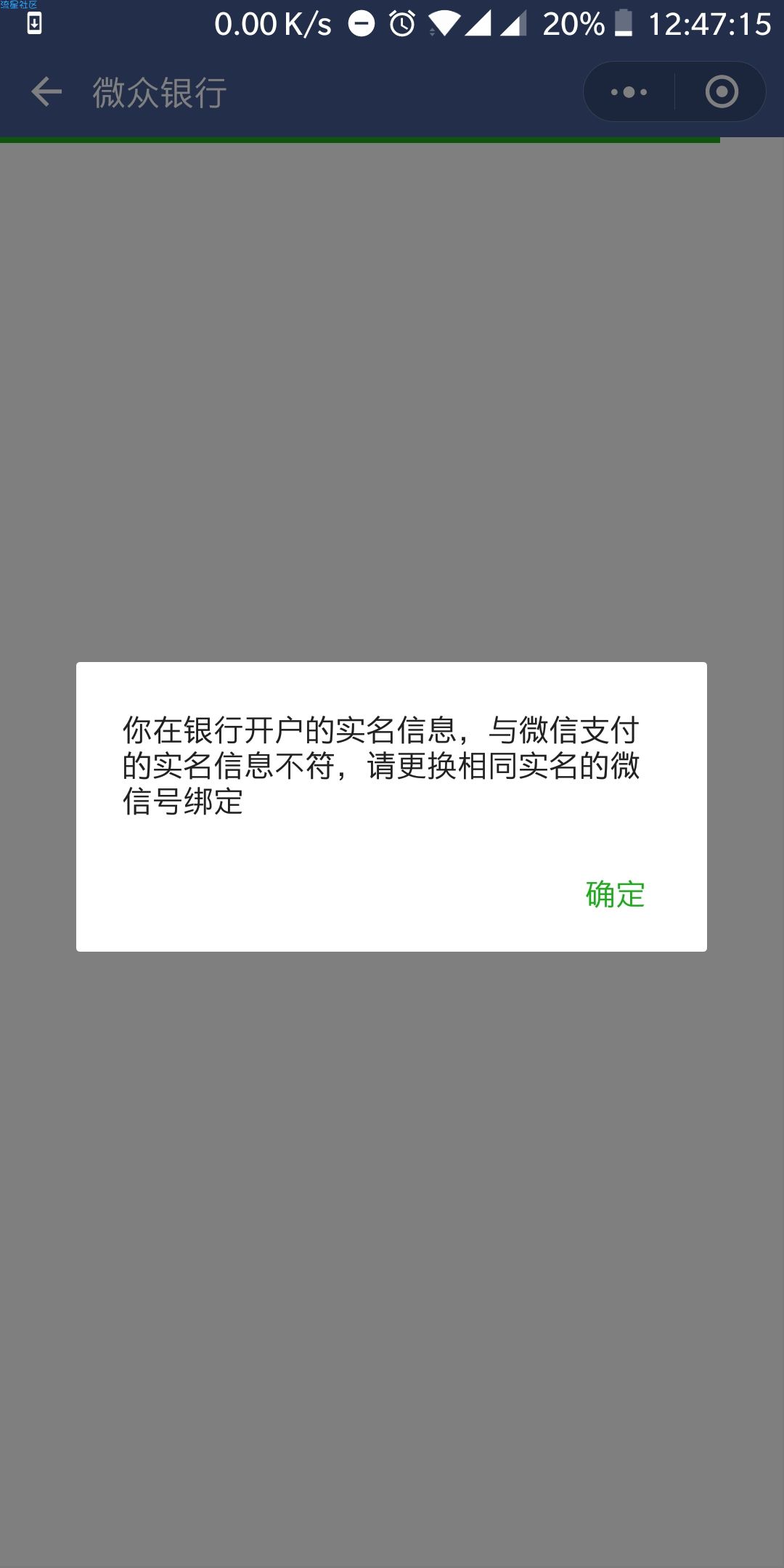Go back from 微众银行 page
The height and width of the screenshot is (1568, 784).
pos(46,92)
